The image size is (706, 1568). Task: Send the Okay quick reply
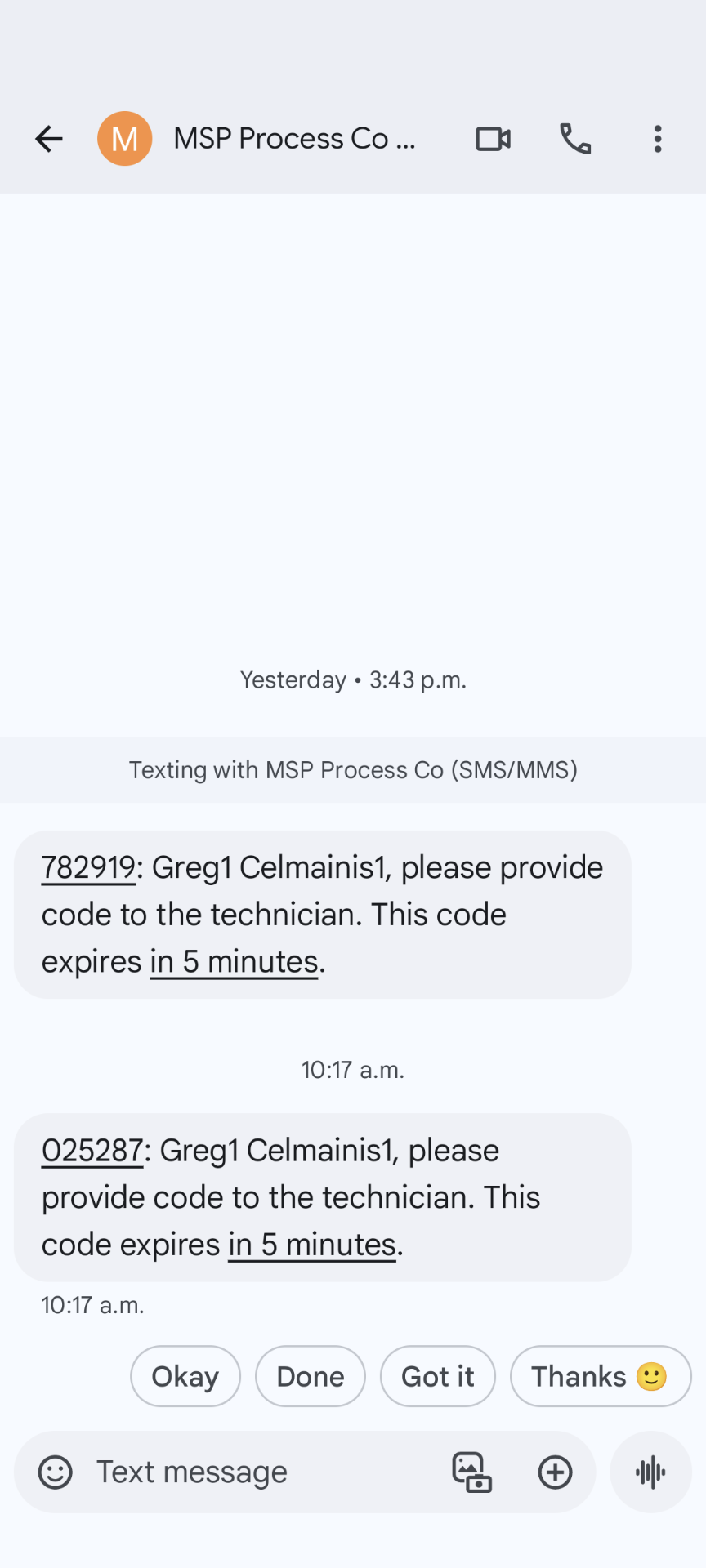point(185,1376)
